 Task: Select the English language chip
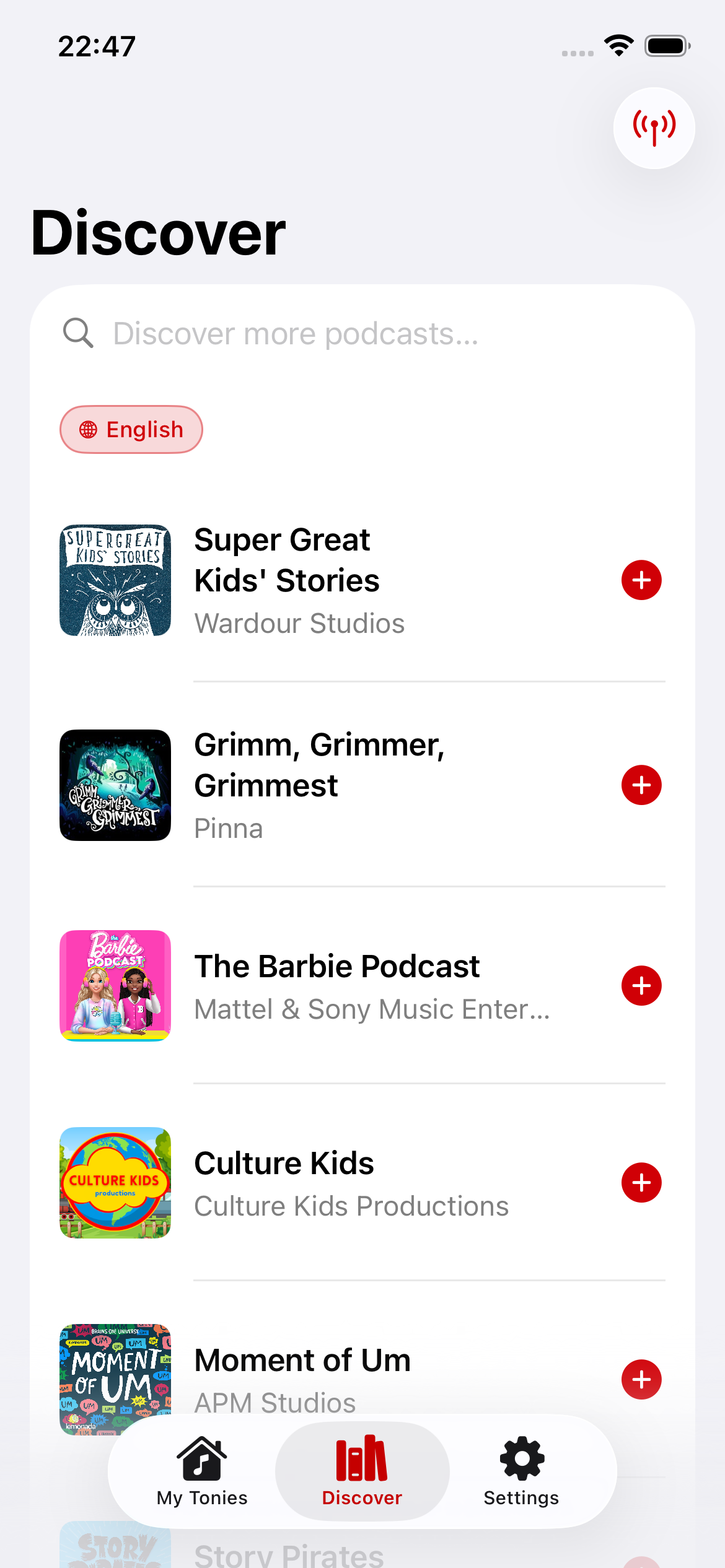tap(131, 430)
